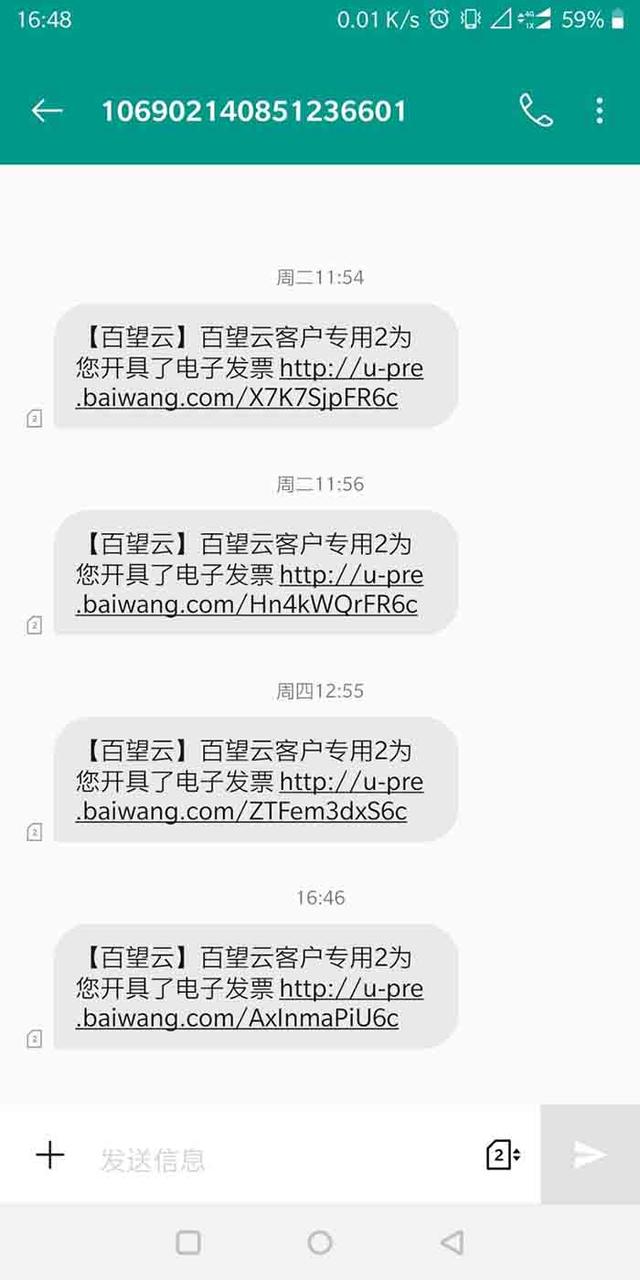The image size is (640, 1280).
Task: Send the message
Action: (590, 1155)
